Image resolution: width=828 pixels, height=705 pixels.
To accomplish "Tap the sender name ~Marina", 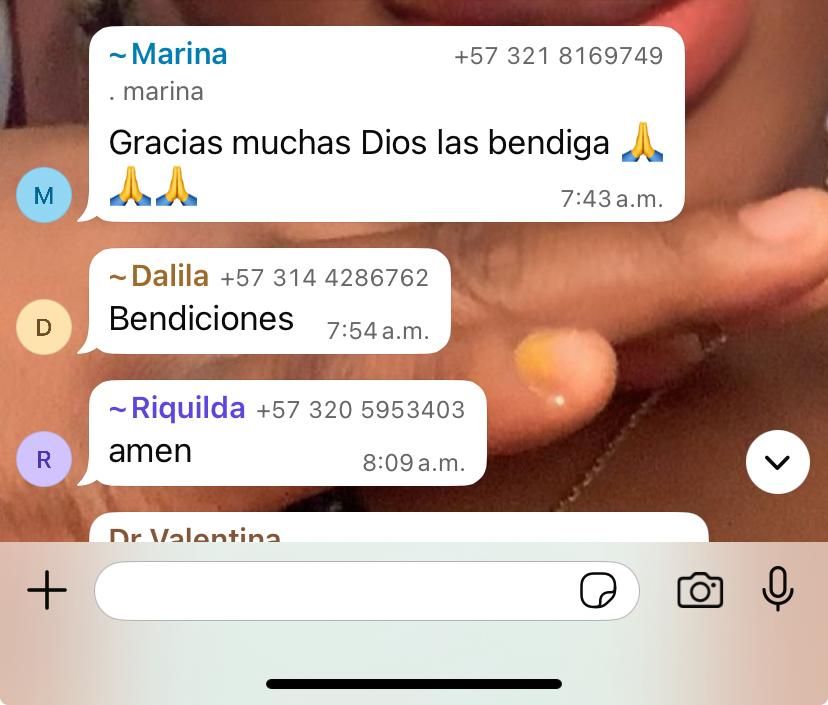I will [x=168, y=54].
